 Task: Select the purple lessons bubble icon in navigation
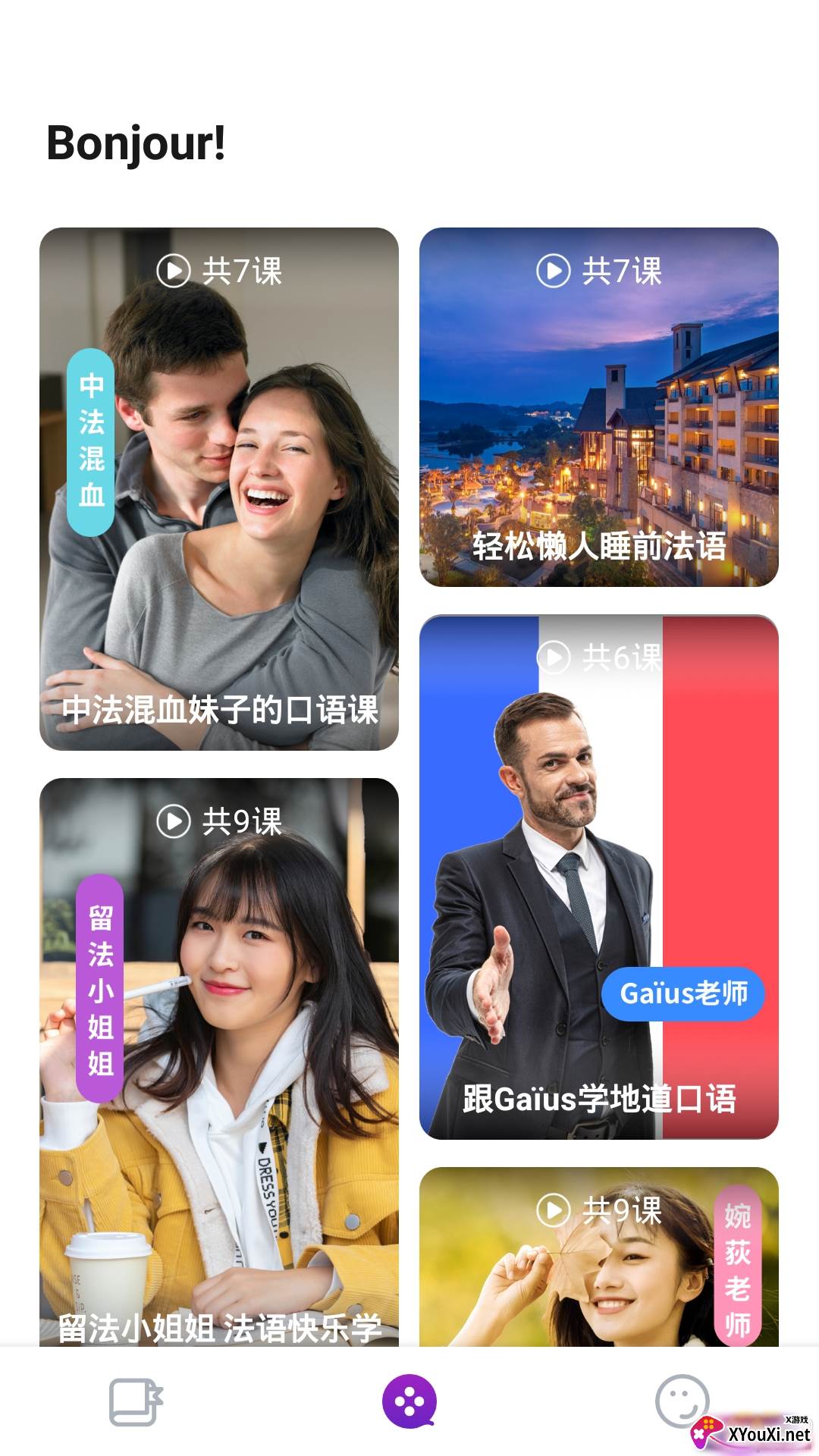pos(409,1407)
